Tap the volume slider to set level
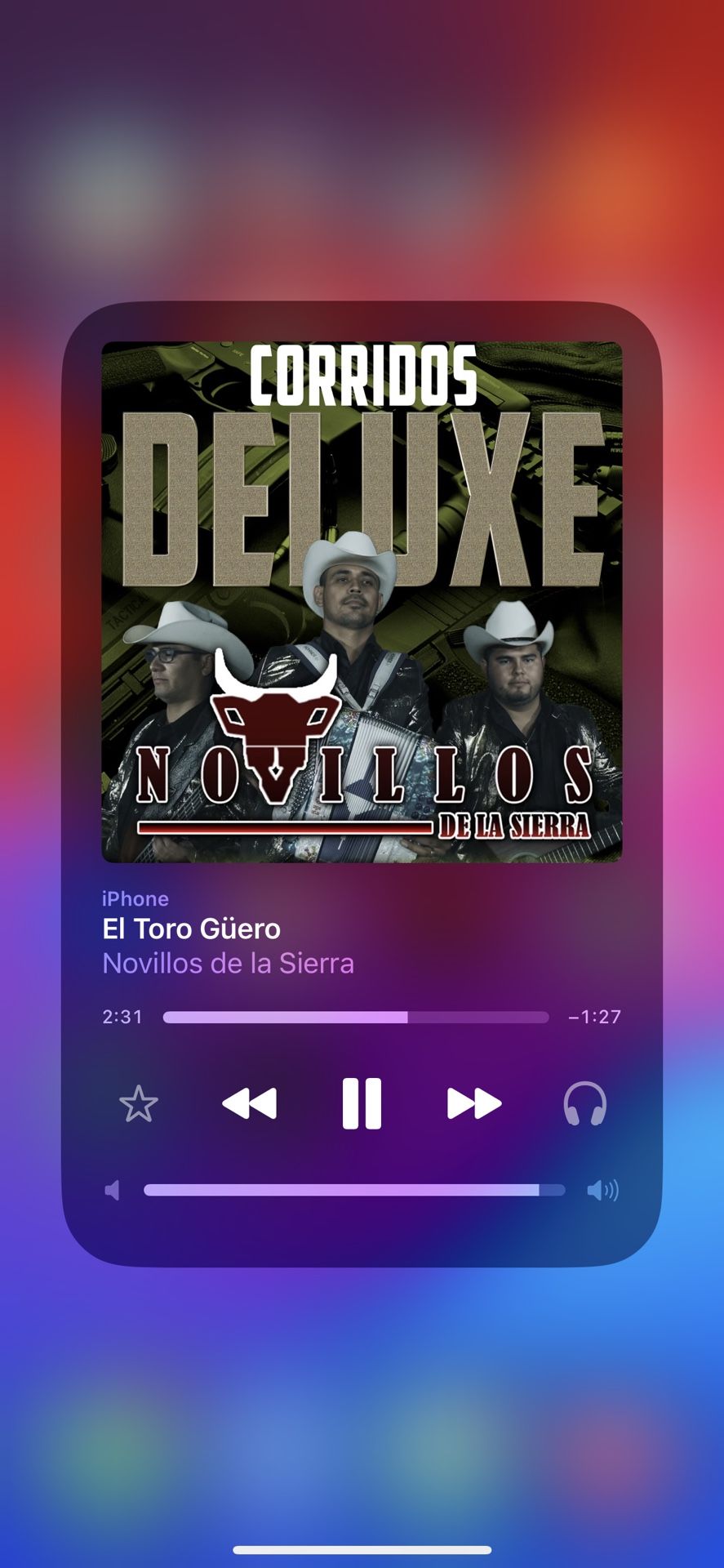The image size is (724, 1568). pyautogui.click(x=354, y=1190)
